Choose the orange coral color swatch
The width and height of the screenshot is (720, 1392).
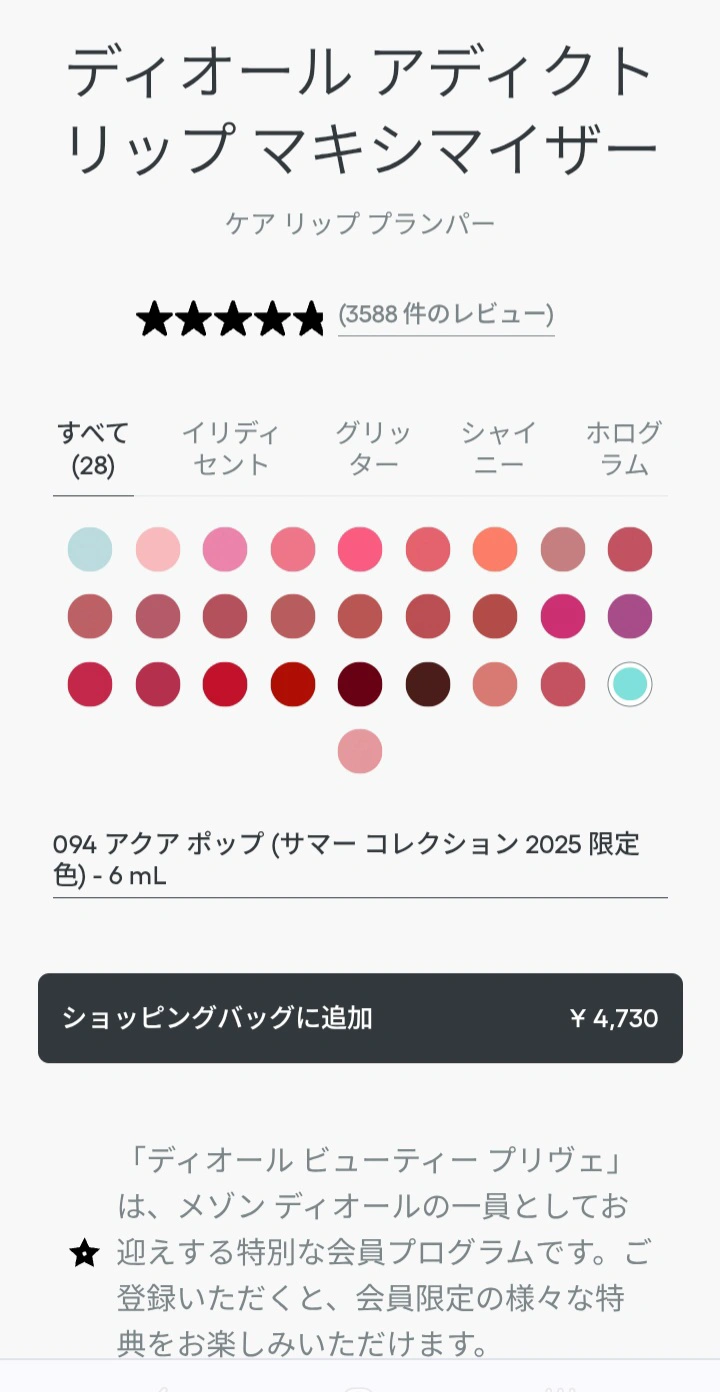495,549
